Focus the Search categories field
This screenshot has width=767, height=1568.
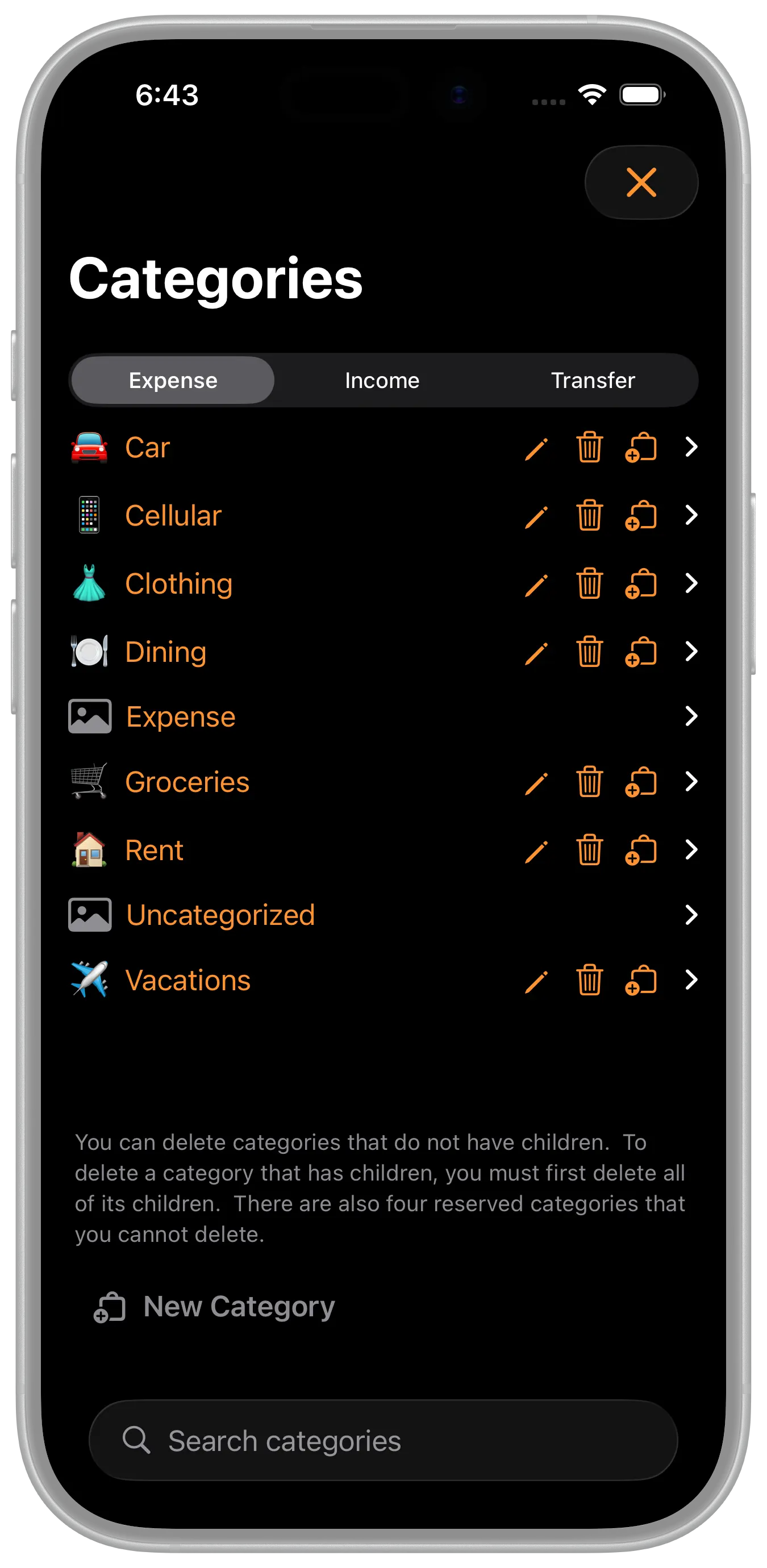pyautogui.click(x=383, y=1441)
